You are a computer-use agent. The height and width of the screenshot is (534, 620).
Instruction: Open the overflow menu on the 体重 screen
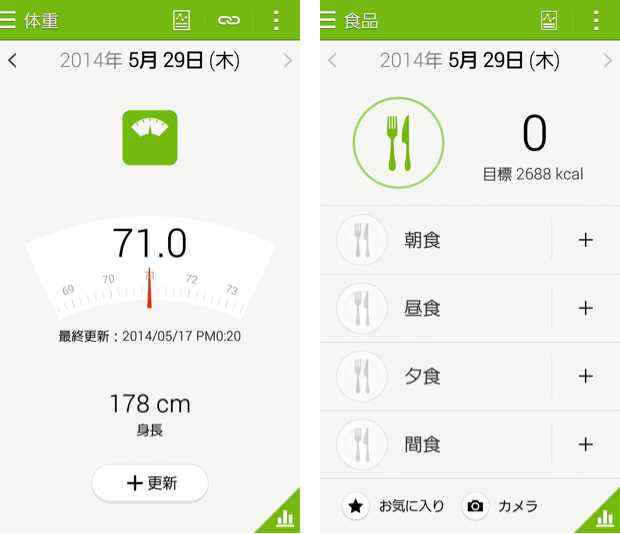click(x=277, y=20)
